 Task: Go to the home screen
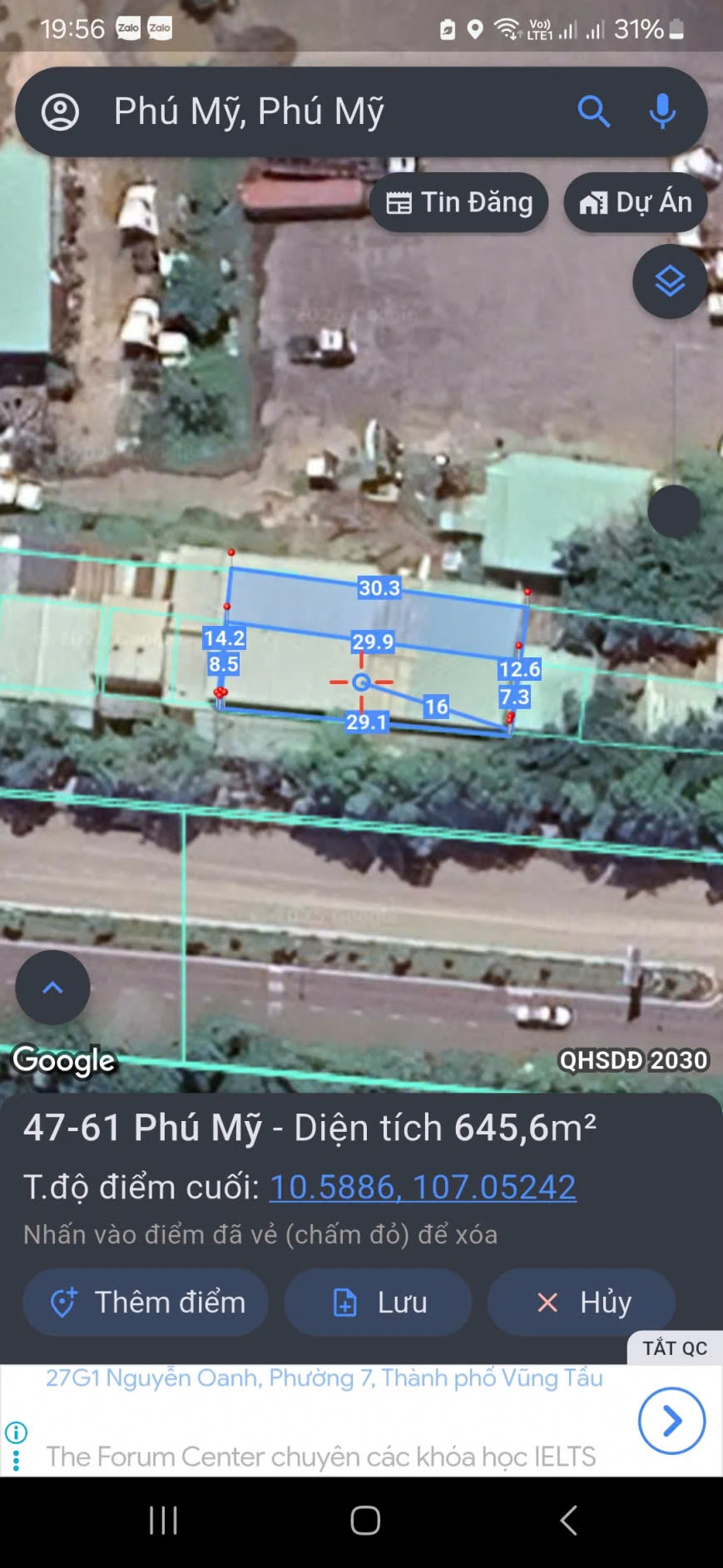pyautogui.click(x=365, y=1521)
